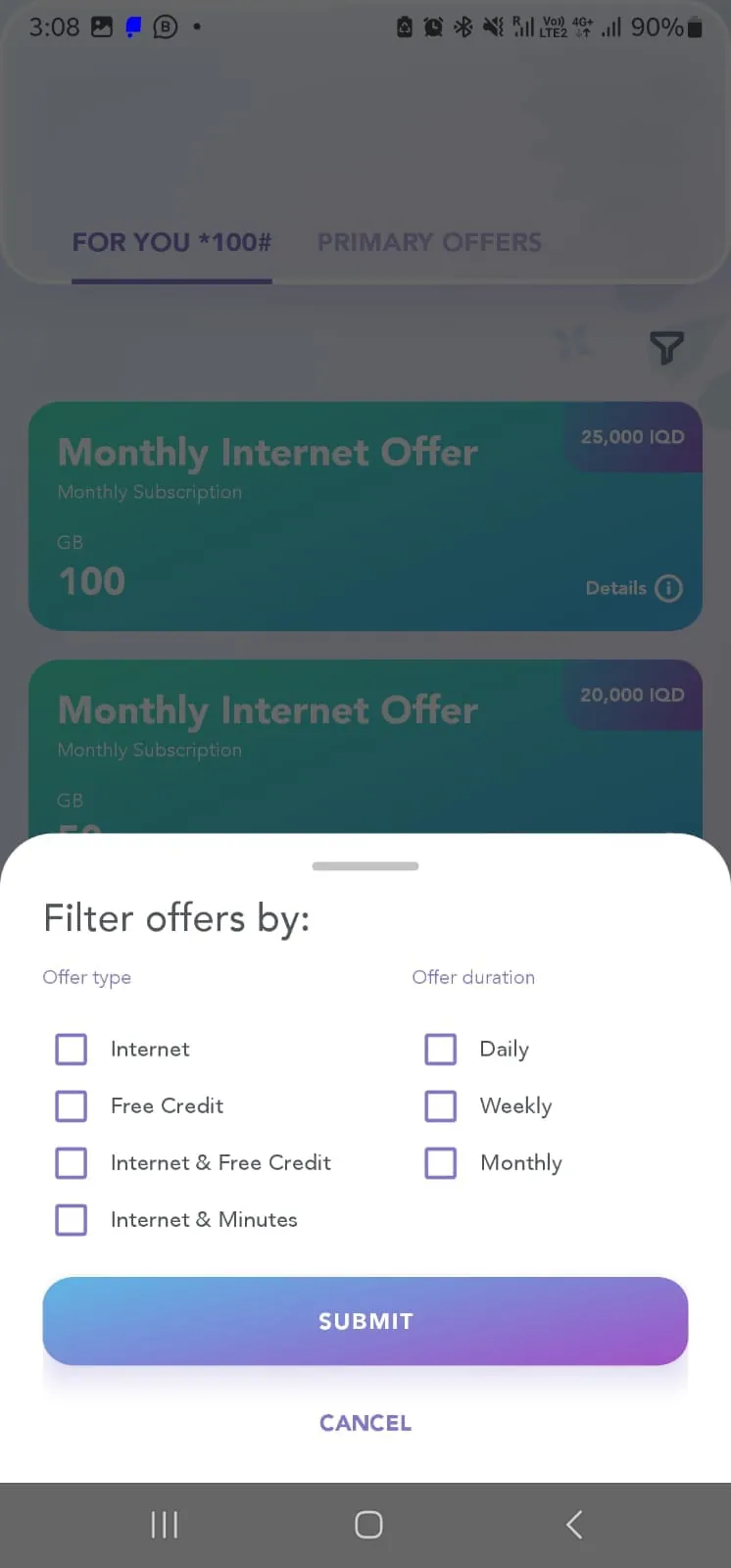Tick Internet & Free Credit filter
The width and height of the screenshot is (731, 1568).
coord(72,1163)
